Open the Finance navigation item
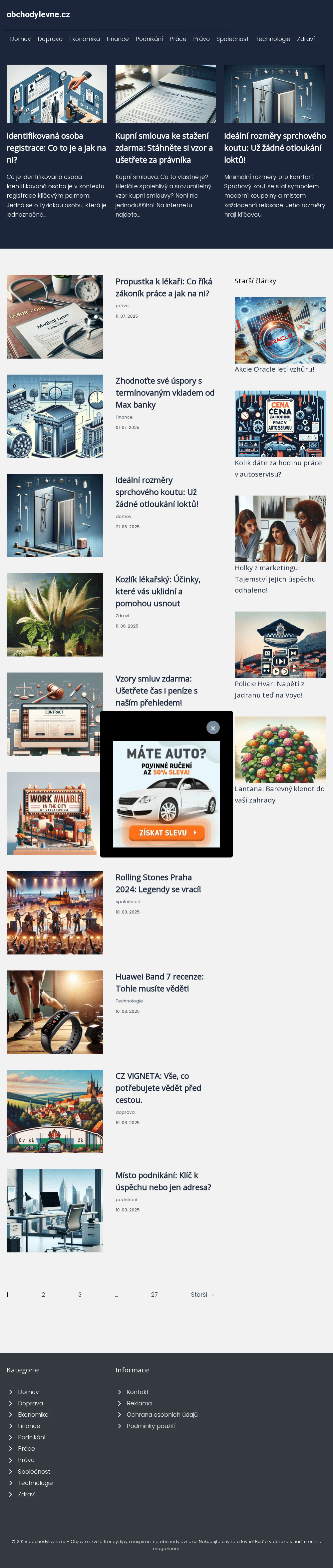333x1568 pixels. (117, 39)
